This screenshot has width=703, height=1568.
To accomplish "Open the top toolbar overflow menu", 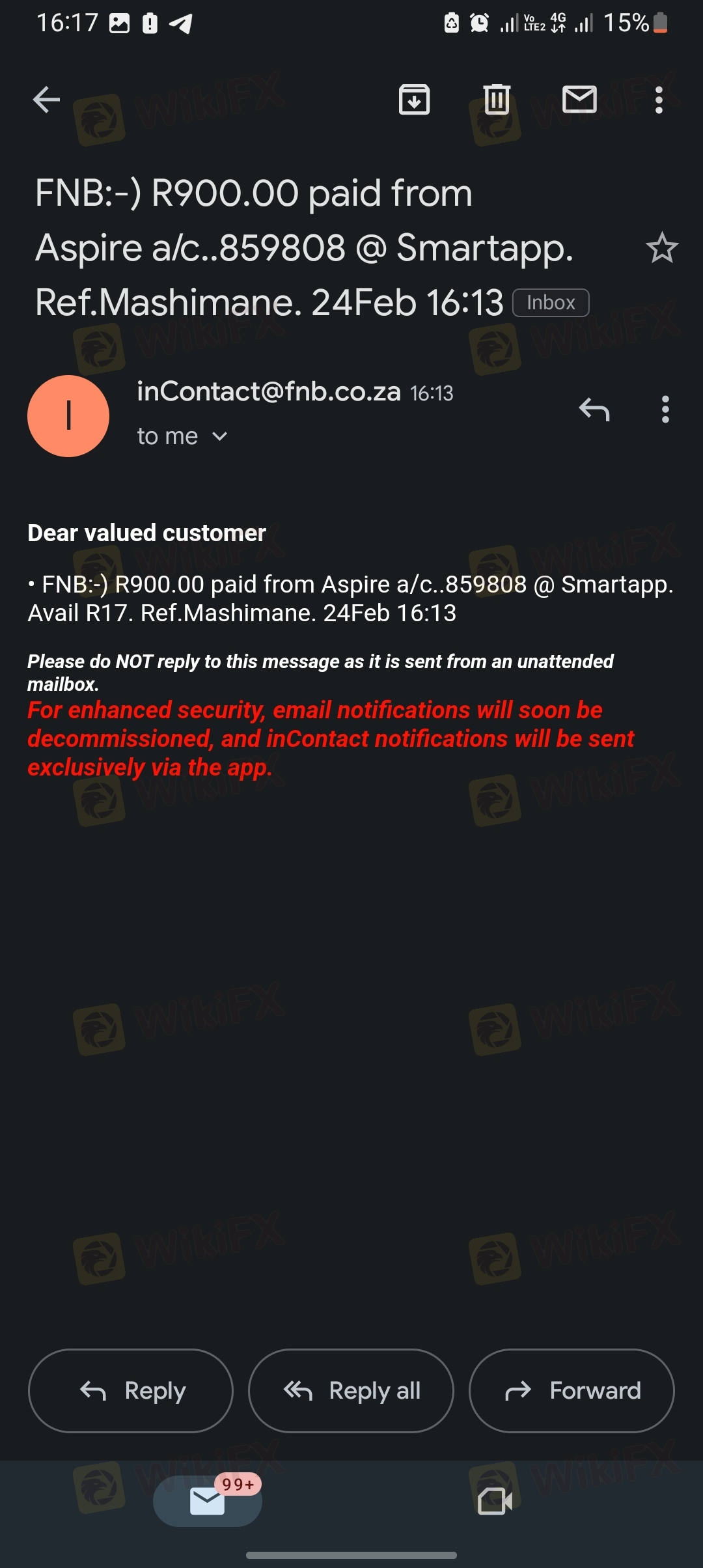I will click(659, 100).
